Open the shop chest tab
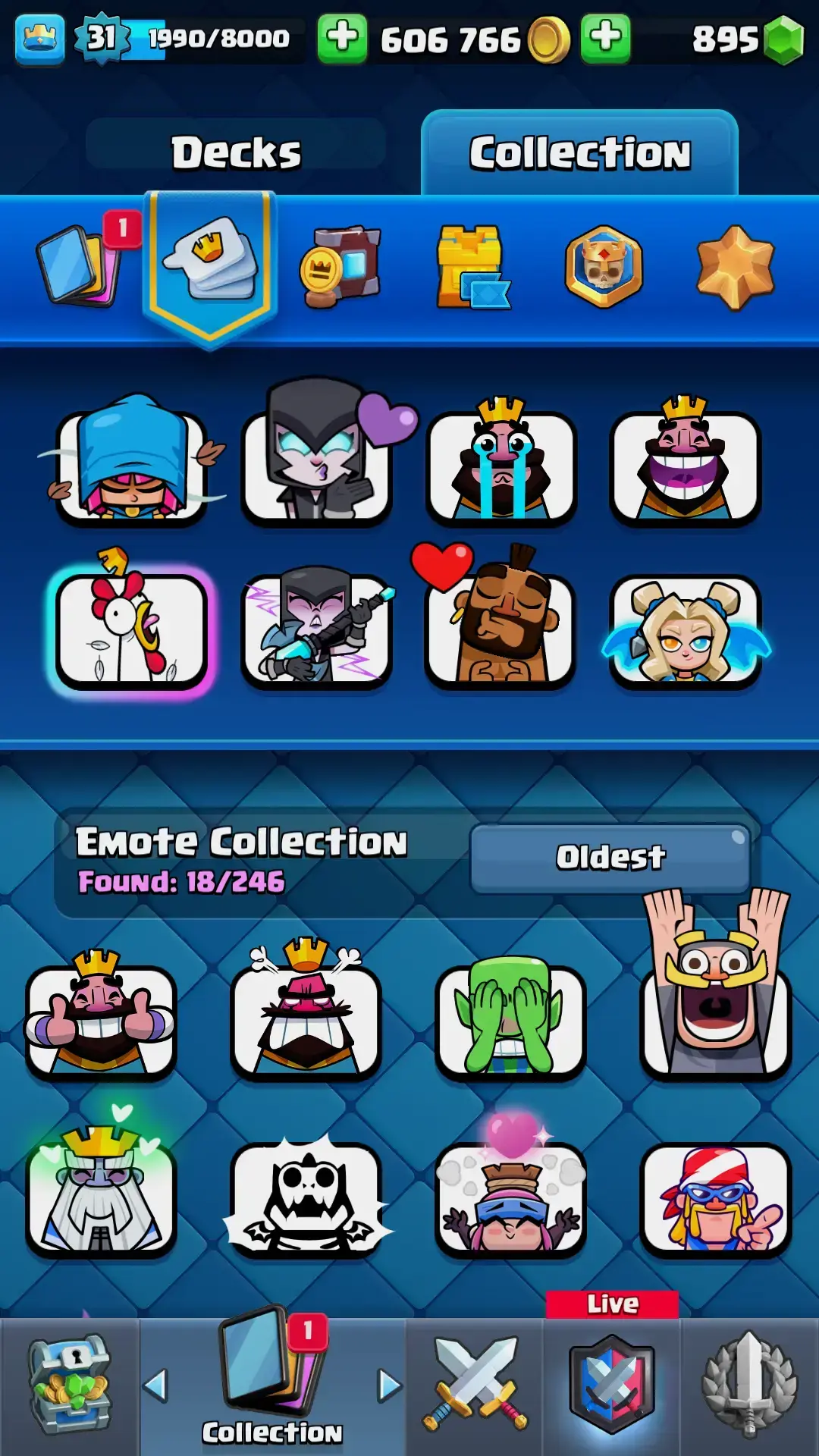This screenshot has height=1456, width=819. (69, 1386)
